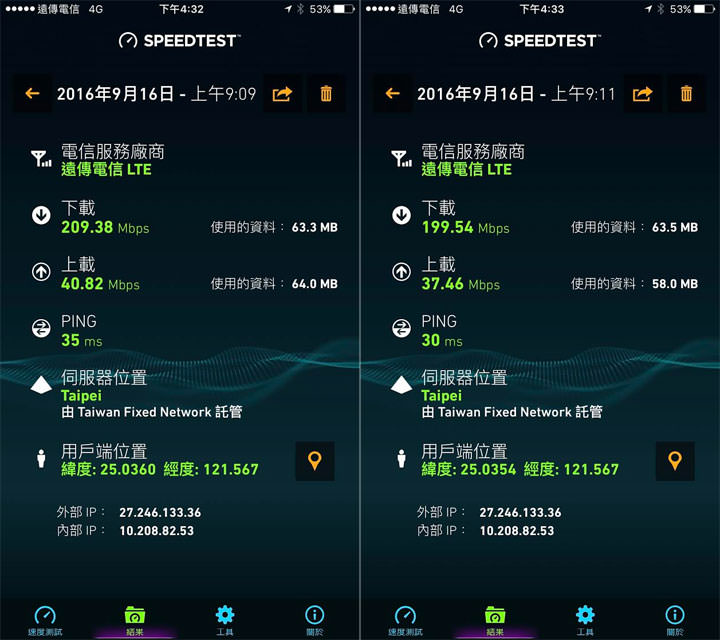
Task: Go back from the 9:11 result
Action: click(x=392, y=93)
